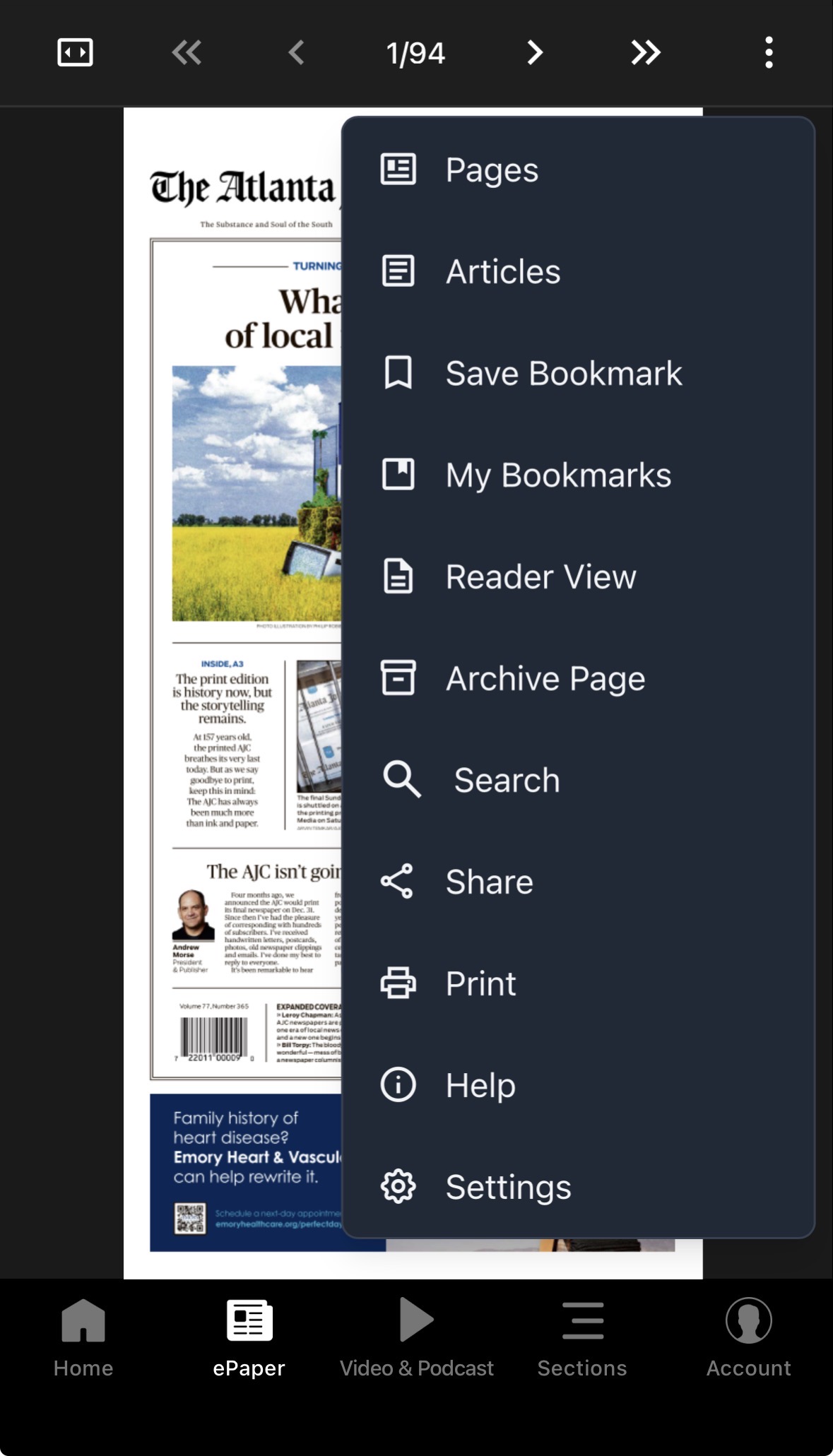Go to the next page
833x1456 pixels.
535,52
